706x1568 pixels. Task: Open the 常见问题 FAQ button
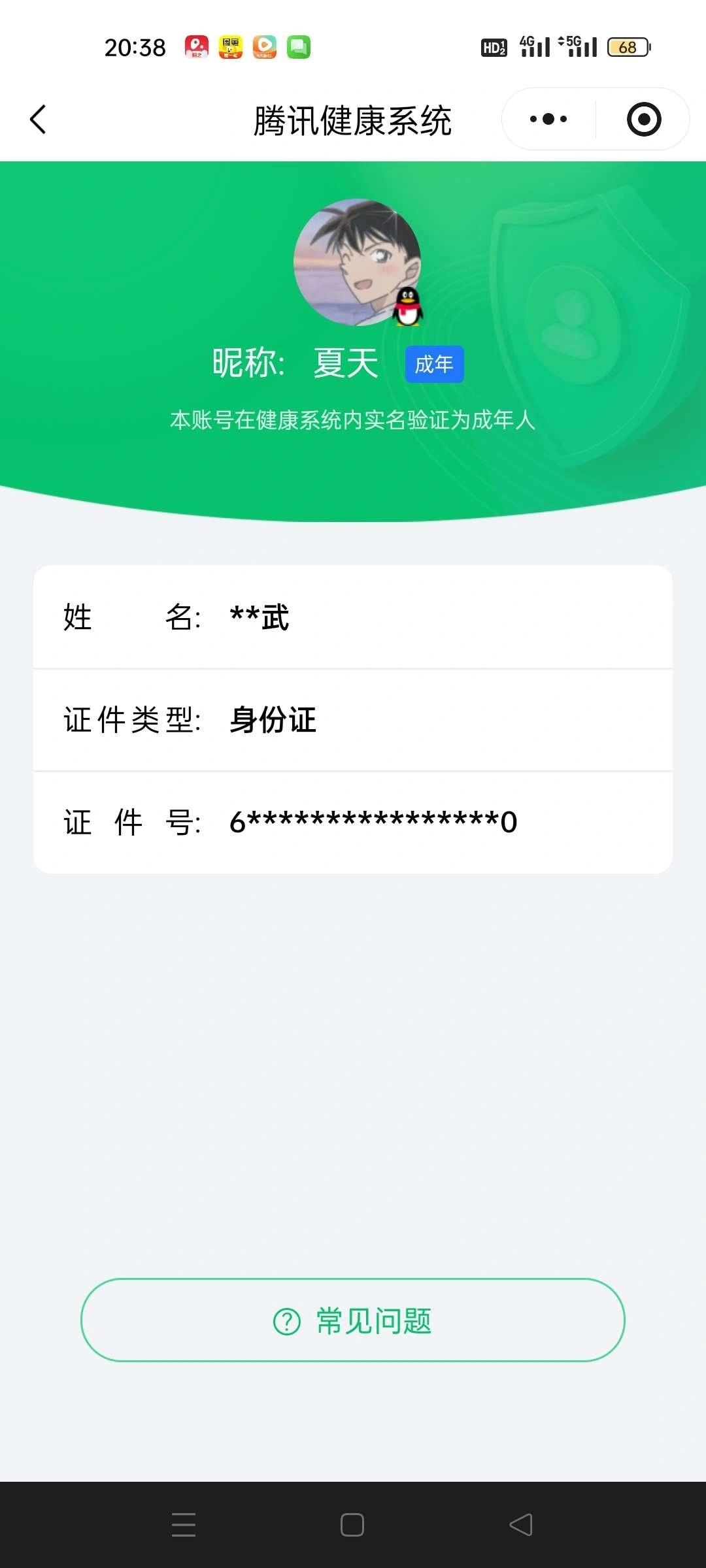[x=353, y=1320]
